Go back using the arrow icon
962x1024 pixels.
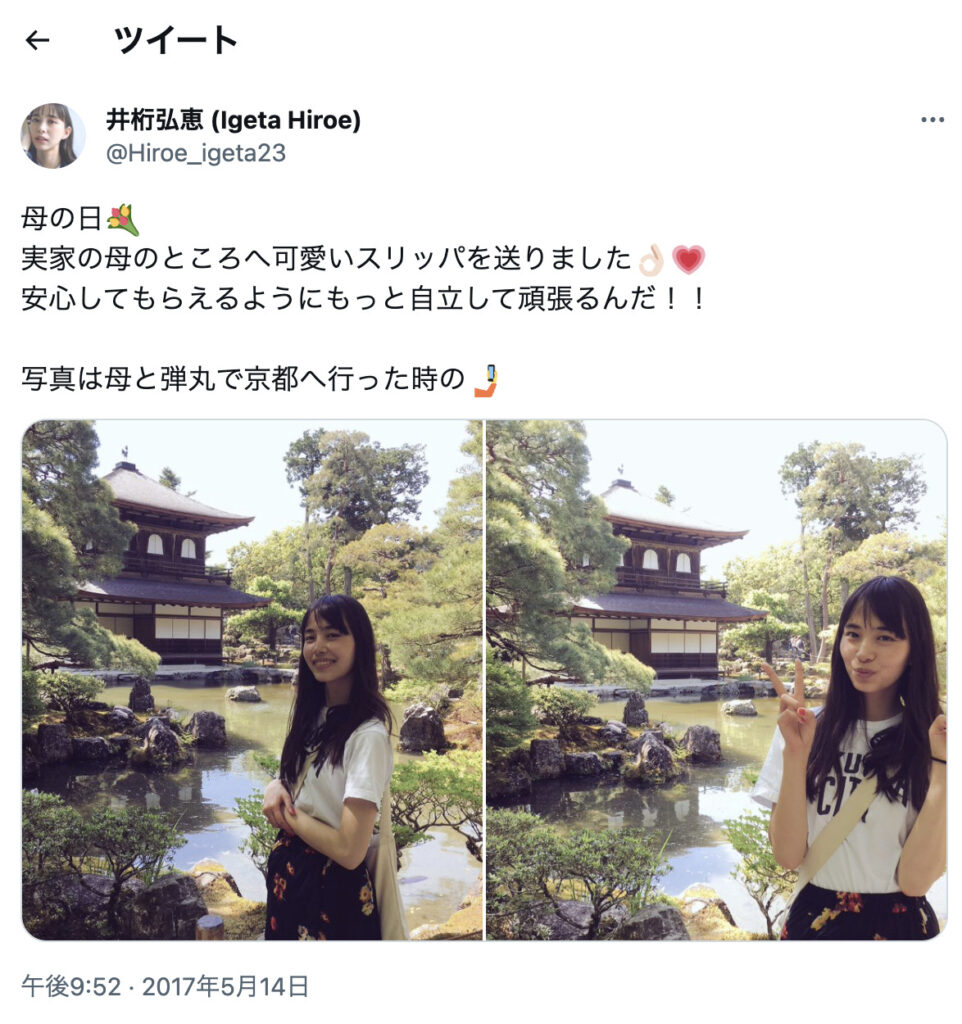(x=37, y=40)
